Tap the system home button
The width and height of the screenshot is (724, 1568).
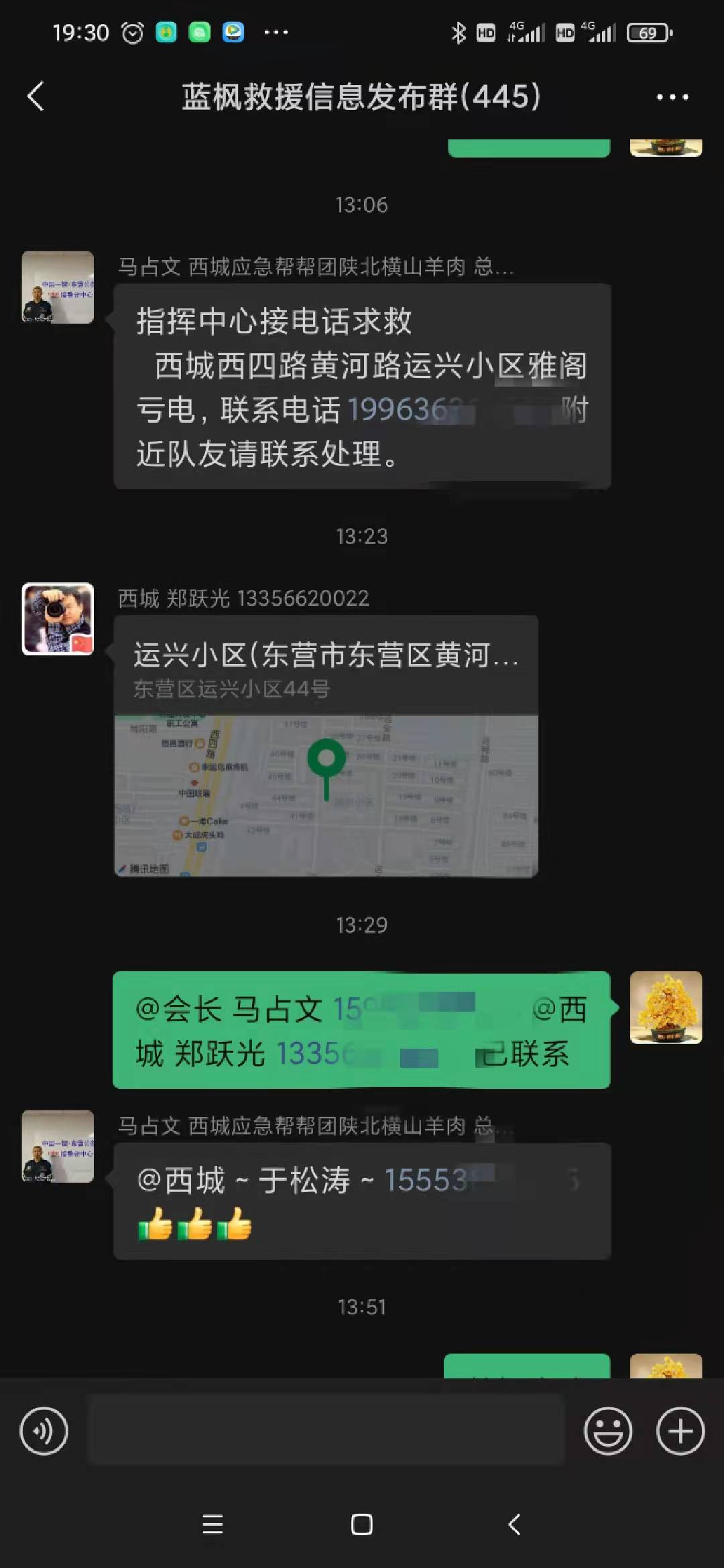click(362, 1524)
